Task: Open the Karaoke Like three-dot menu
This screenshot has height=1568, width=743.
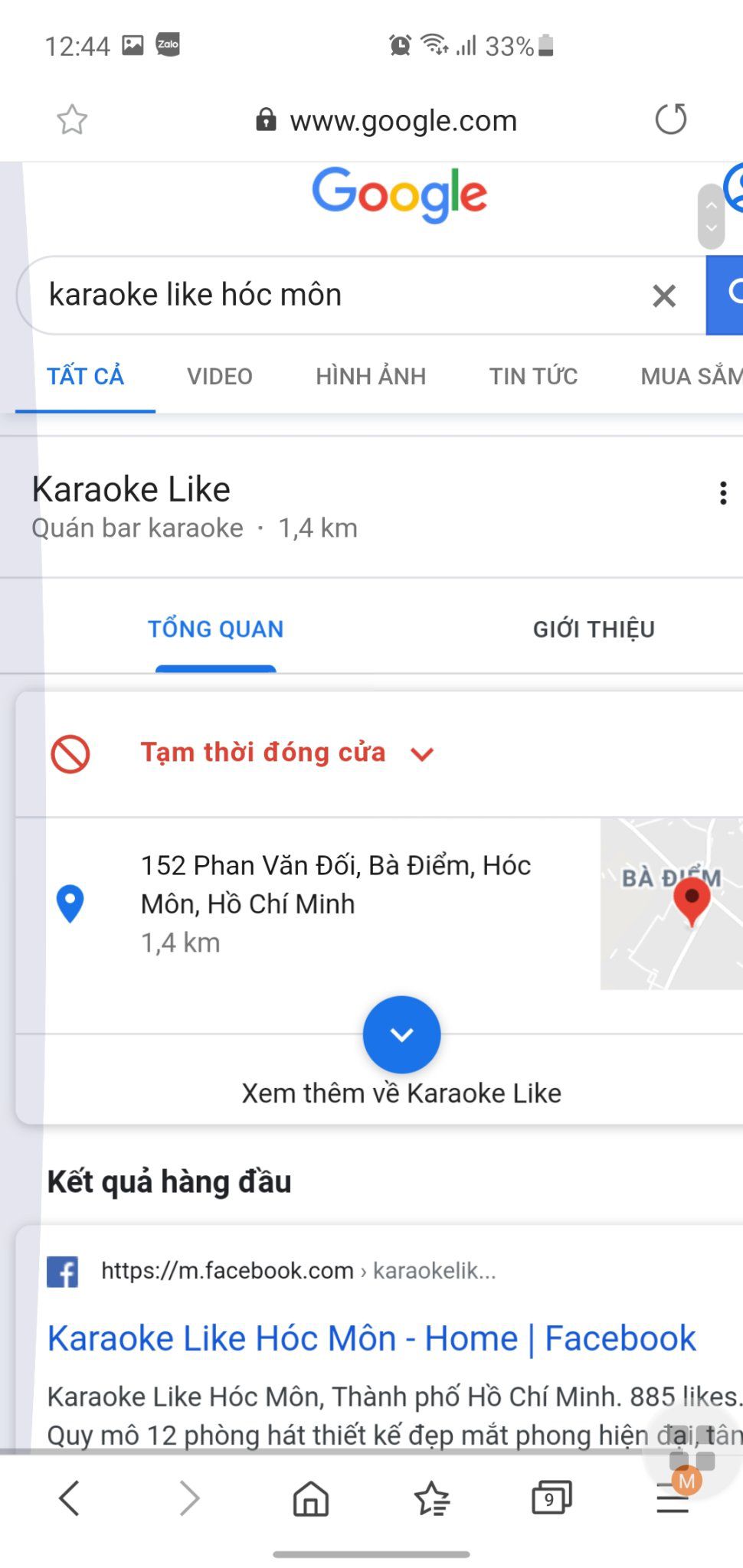Action: [x=722, y=493]
